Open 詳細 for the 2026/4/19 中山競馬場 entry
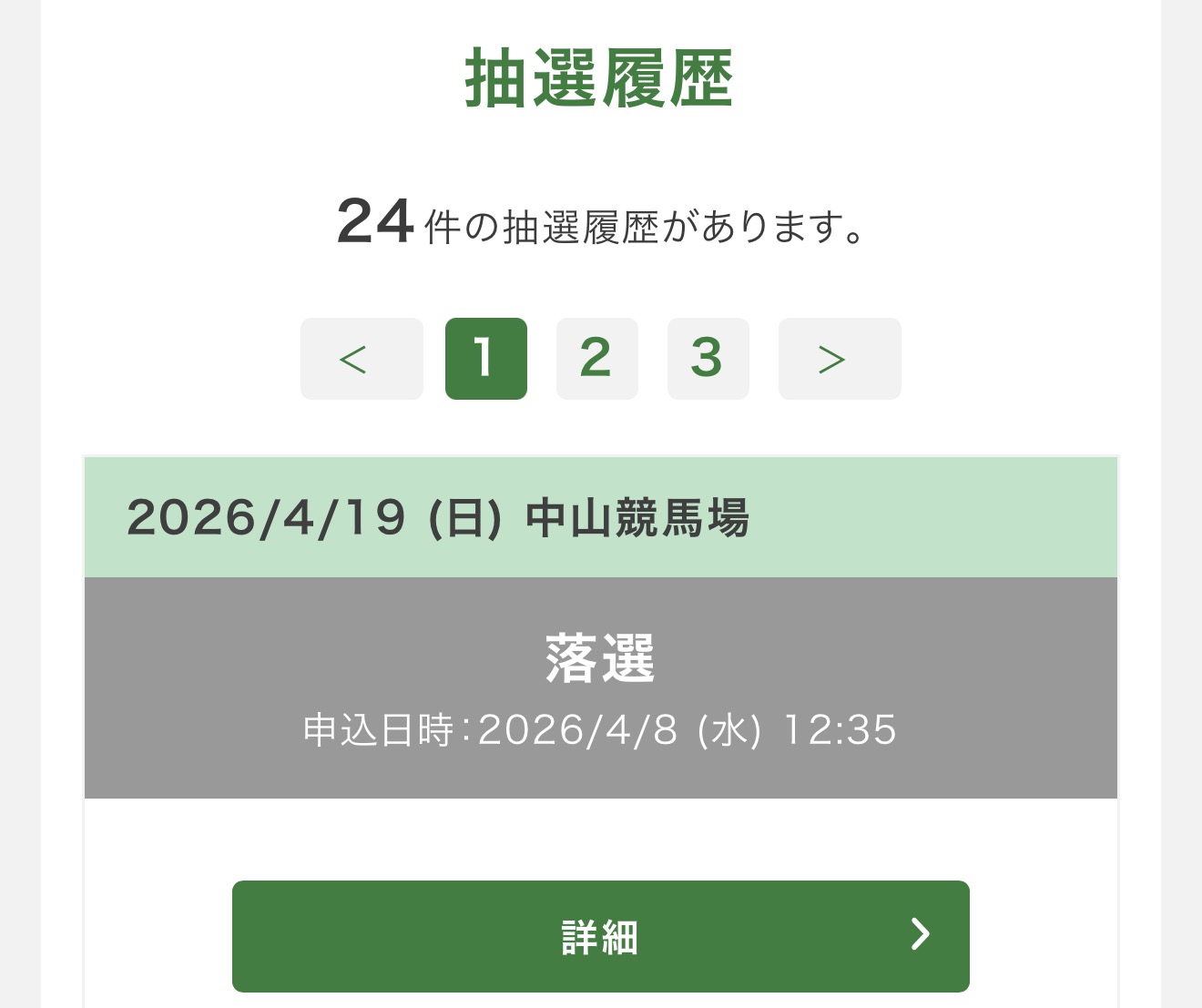1202x1008 pixels. [x=601, y=936]
